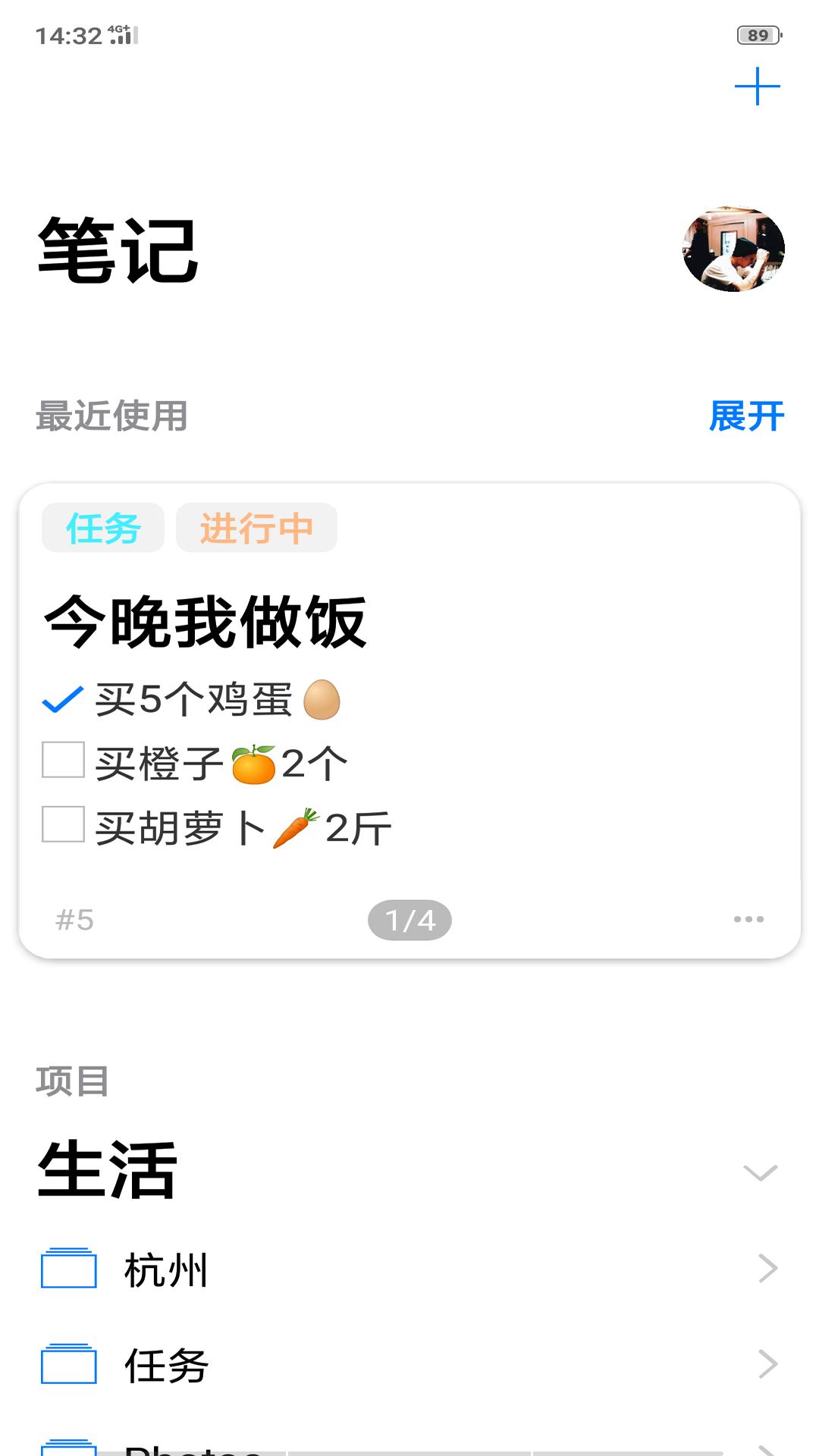Open the 今晚我做饭 note card
Image resolution: width=819 pixels, height=1456 pixels.
205,622
